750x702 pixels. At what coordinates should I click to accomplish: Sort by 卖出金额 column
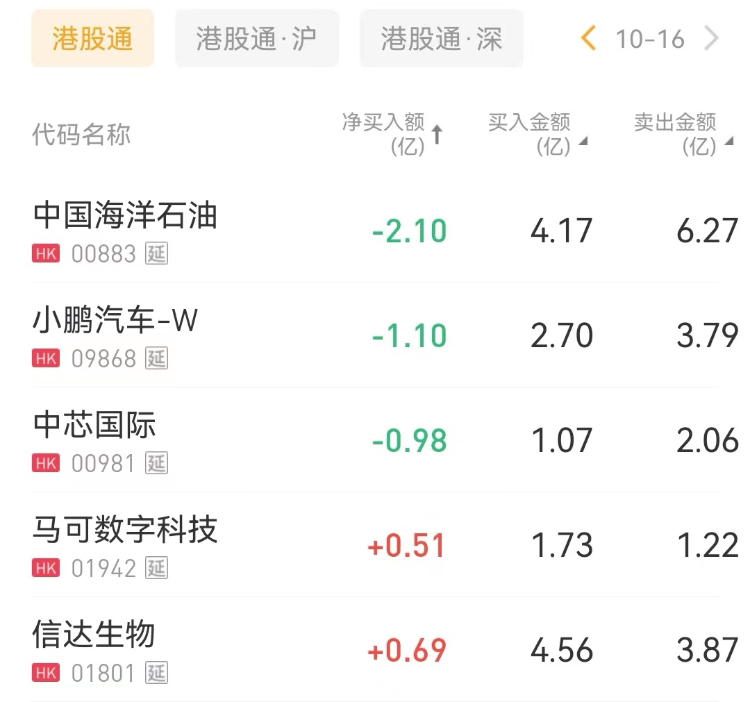tap(683, 134)
